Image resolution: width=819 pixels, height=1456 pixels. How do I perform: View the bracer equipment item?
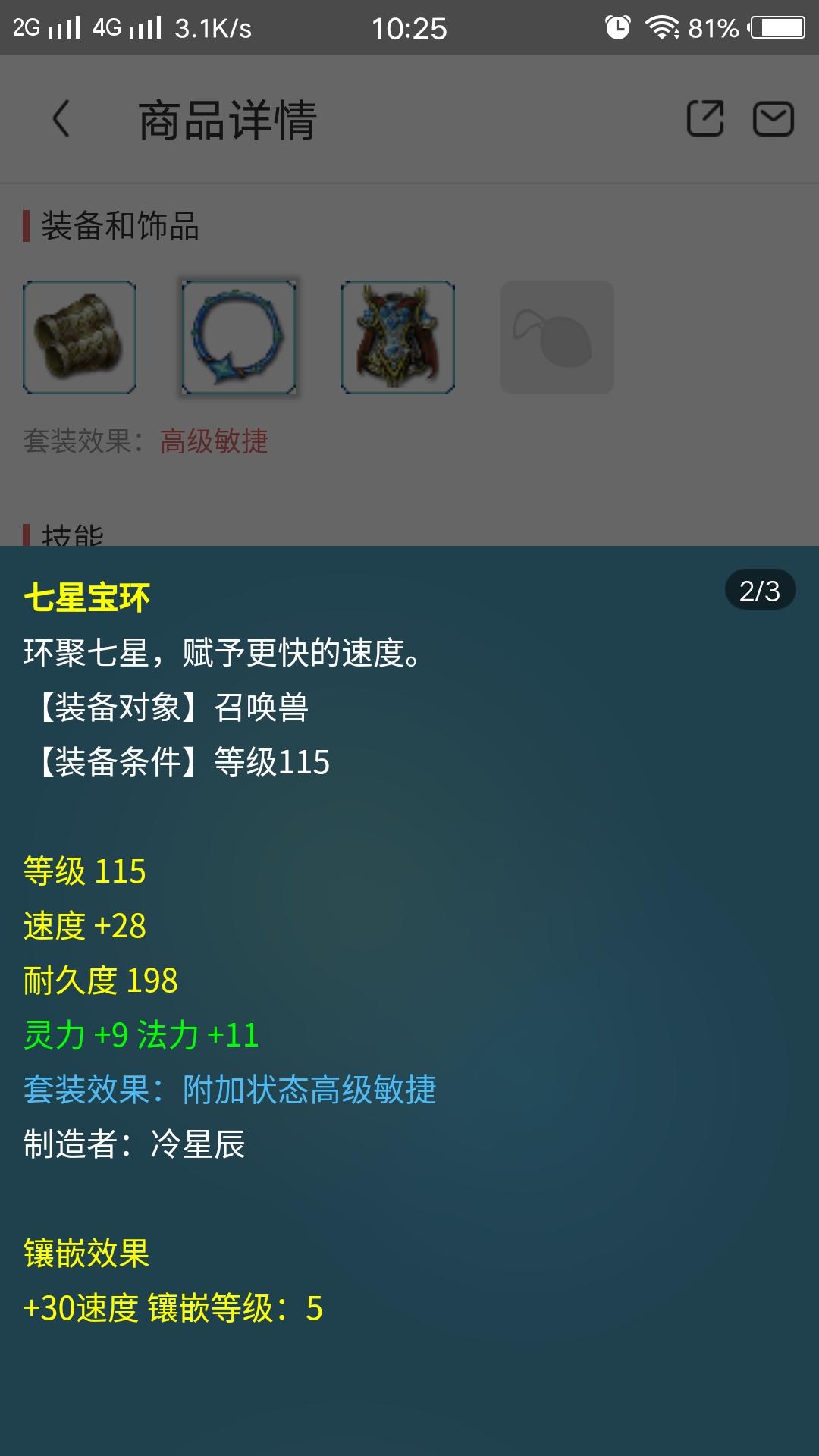point(80,337)
